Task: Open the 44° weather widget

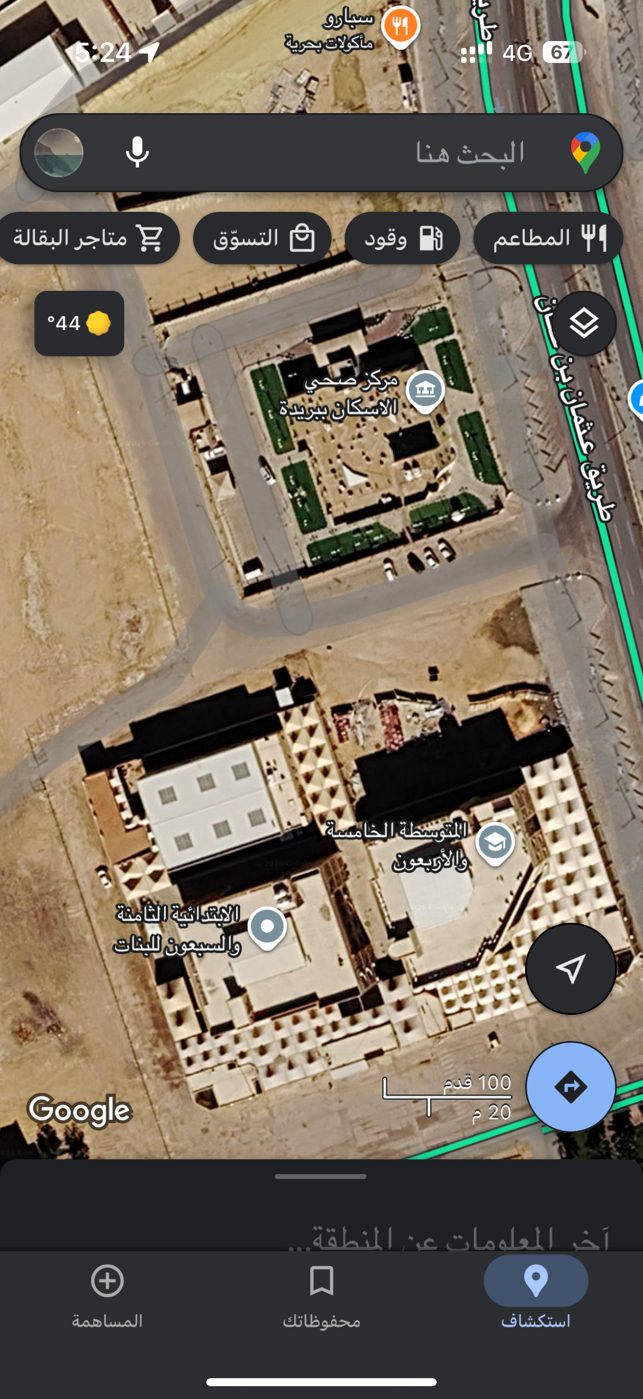Action: [x=79, y=323]
